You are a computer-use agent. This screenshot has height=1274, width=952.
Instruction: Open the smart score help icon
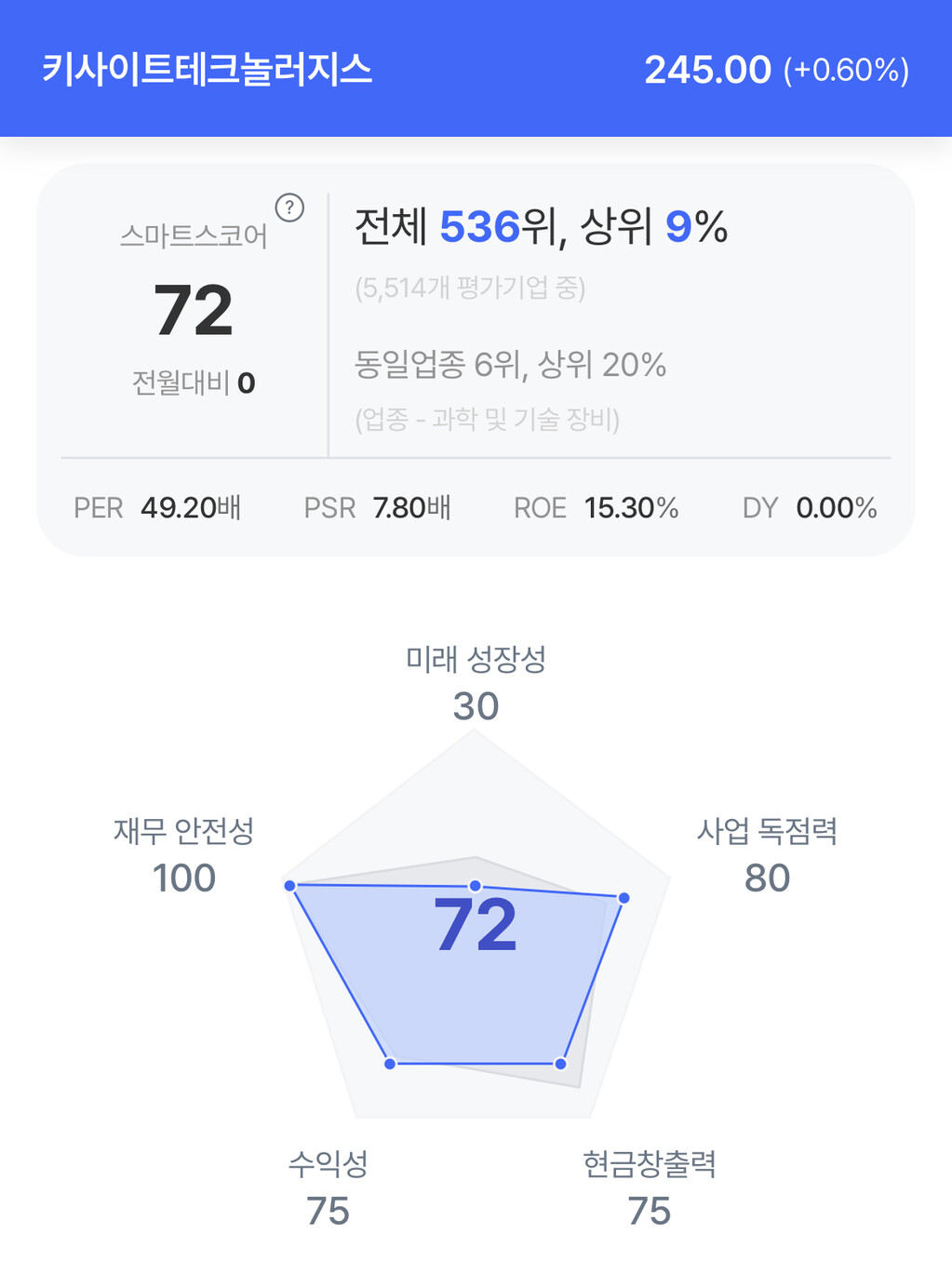pyautogui.click(x=289, y=208)
